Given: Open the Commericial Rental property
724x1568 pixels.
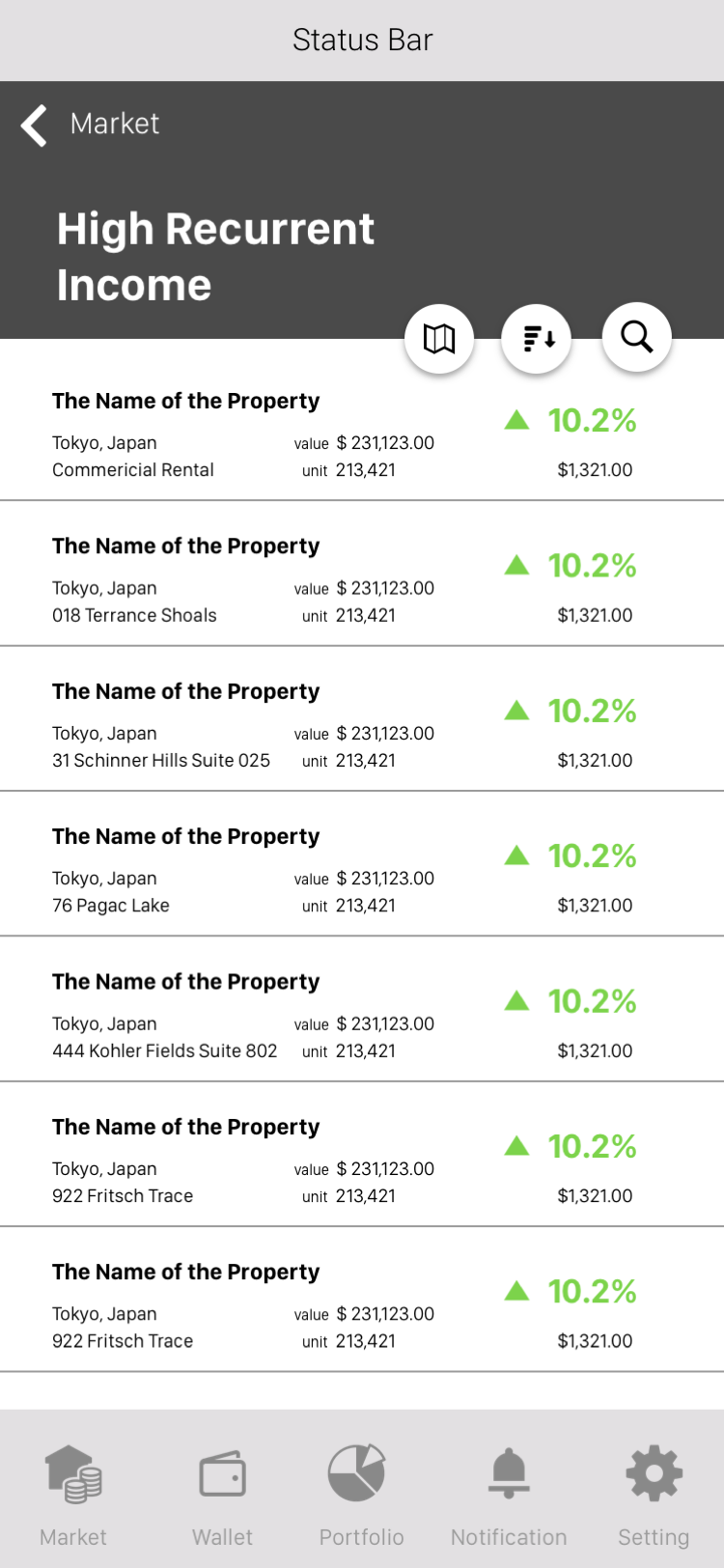Looking at the screenshot, I should click(362, 429).
